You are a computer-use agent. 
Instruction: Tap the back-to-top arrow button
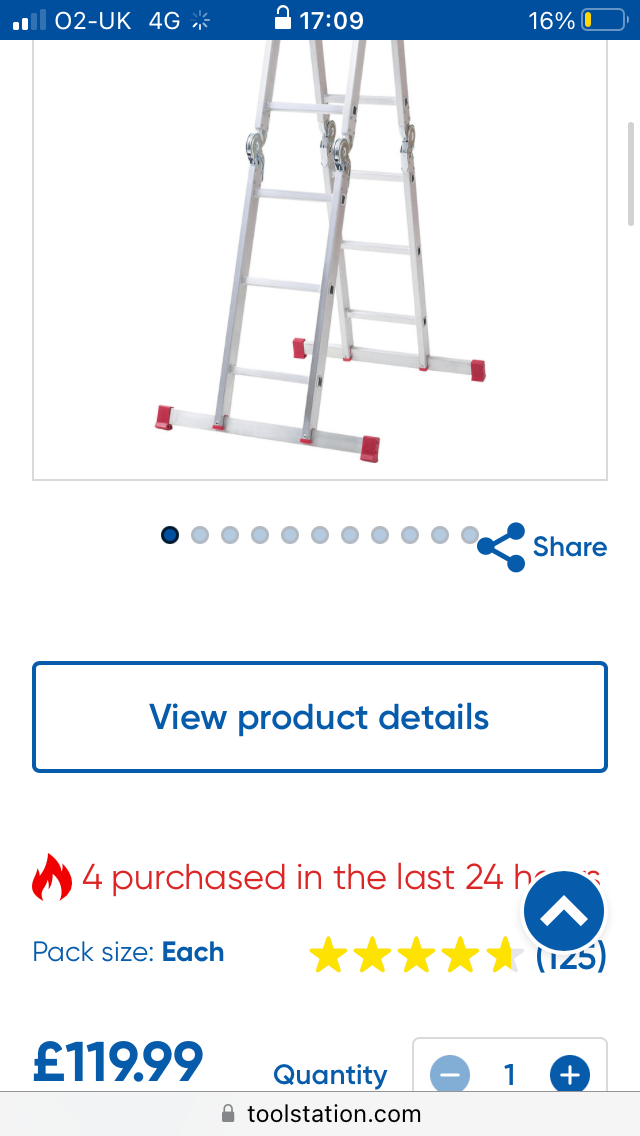[564, 911]
